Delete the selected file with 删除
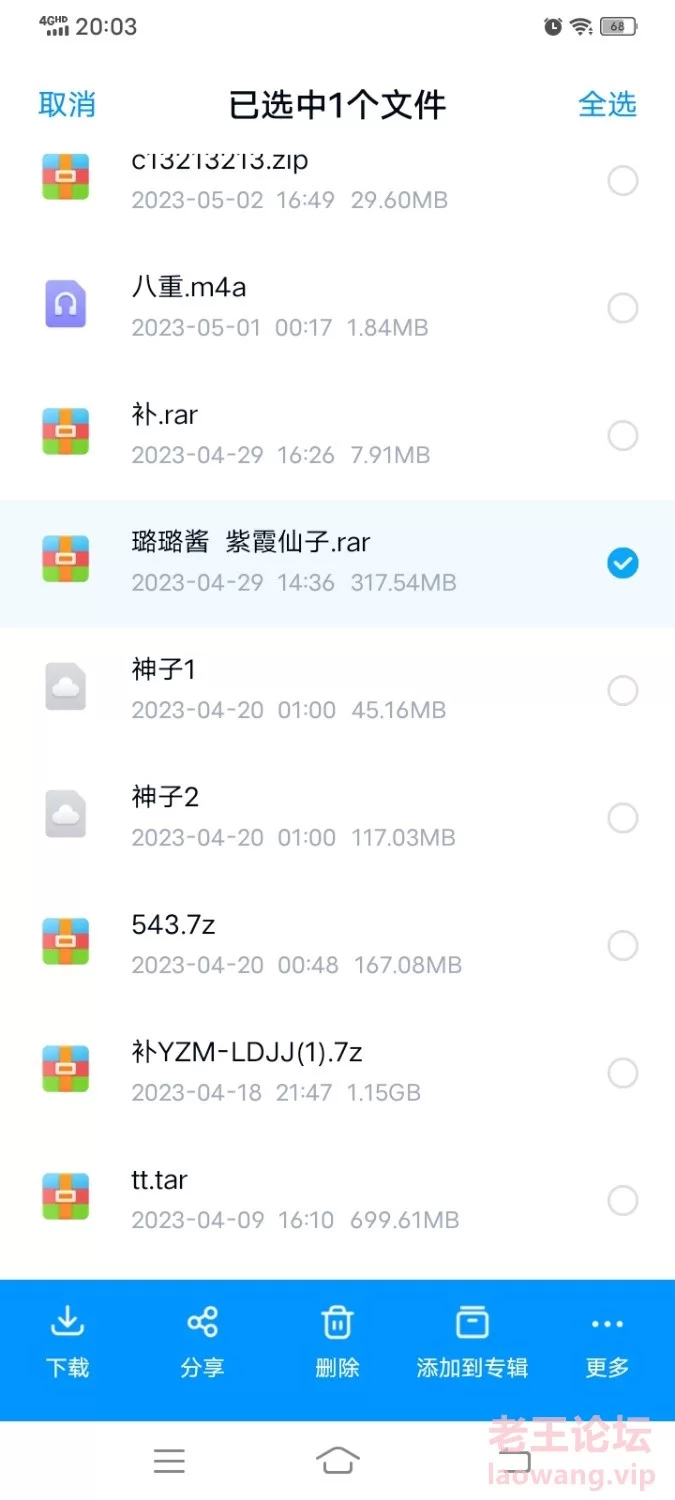Screen dimensions: 675x1500 point(337,1343)
